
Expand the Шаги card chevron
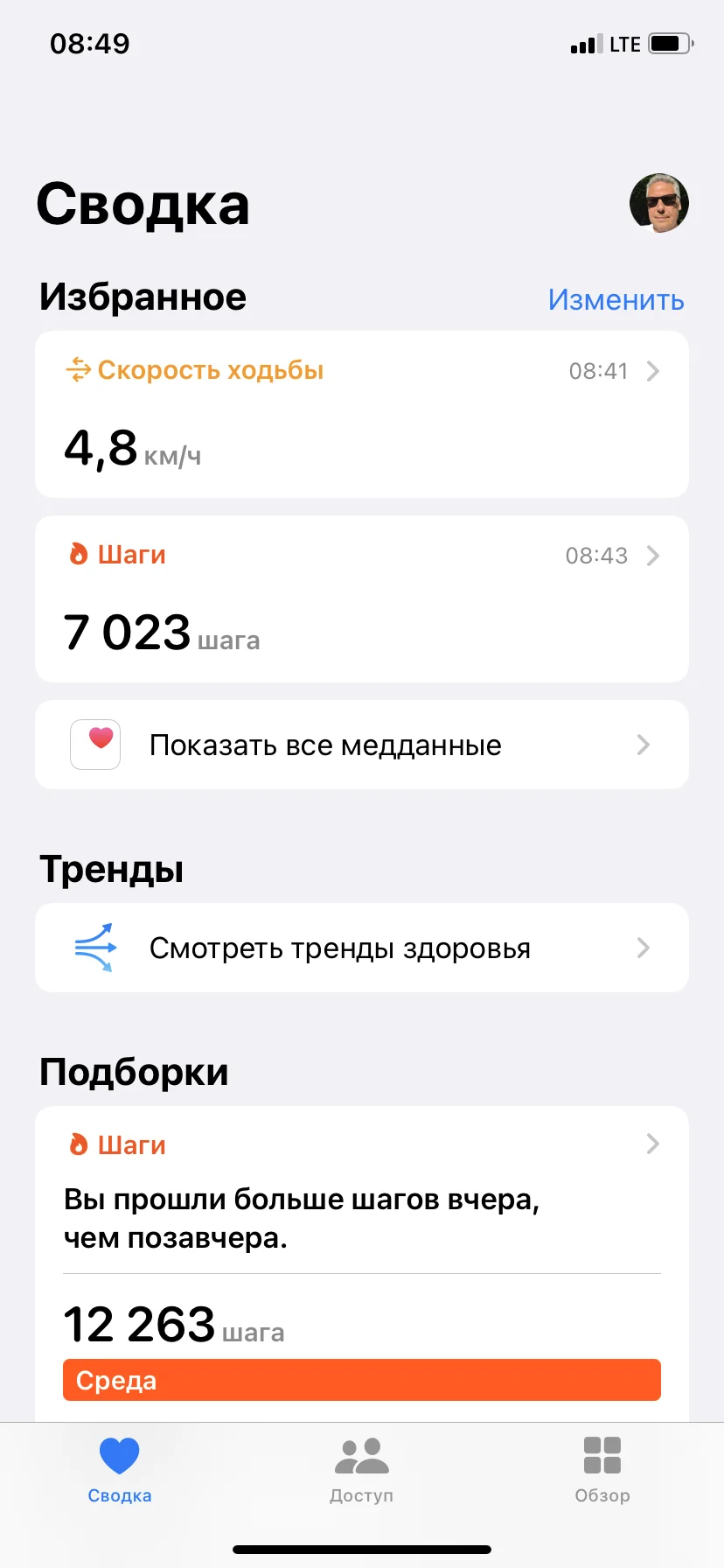(652, 556)
